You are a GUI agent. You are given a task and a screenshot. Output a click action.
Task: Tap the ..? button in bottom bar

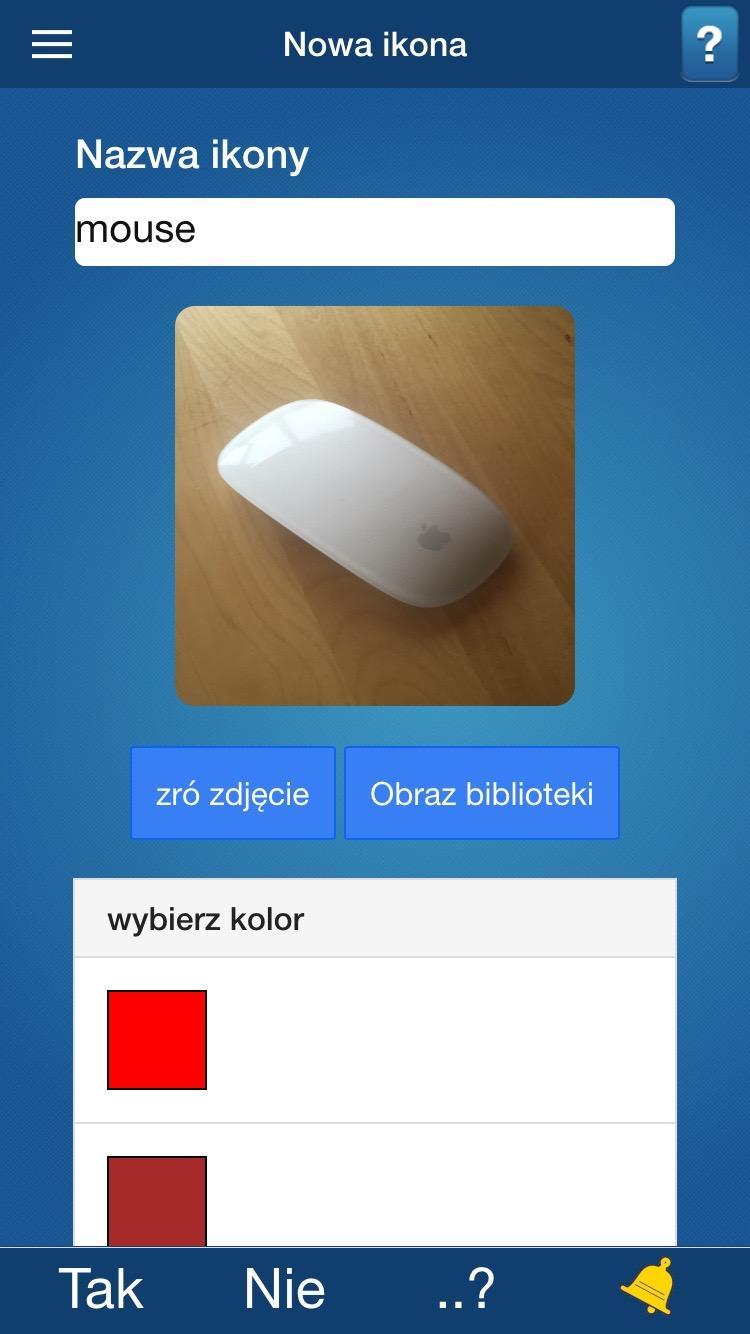coord(466,1289)
